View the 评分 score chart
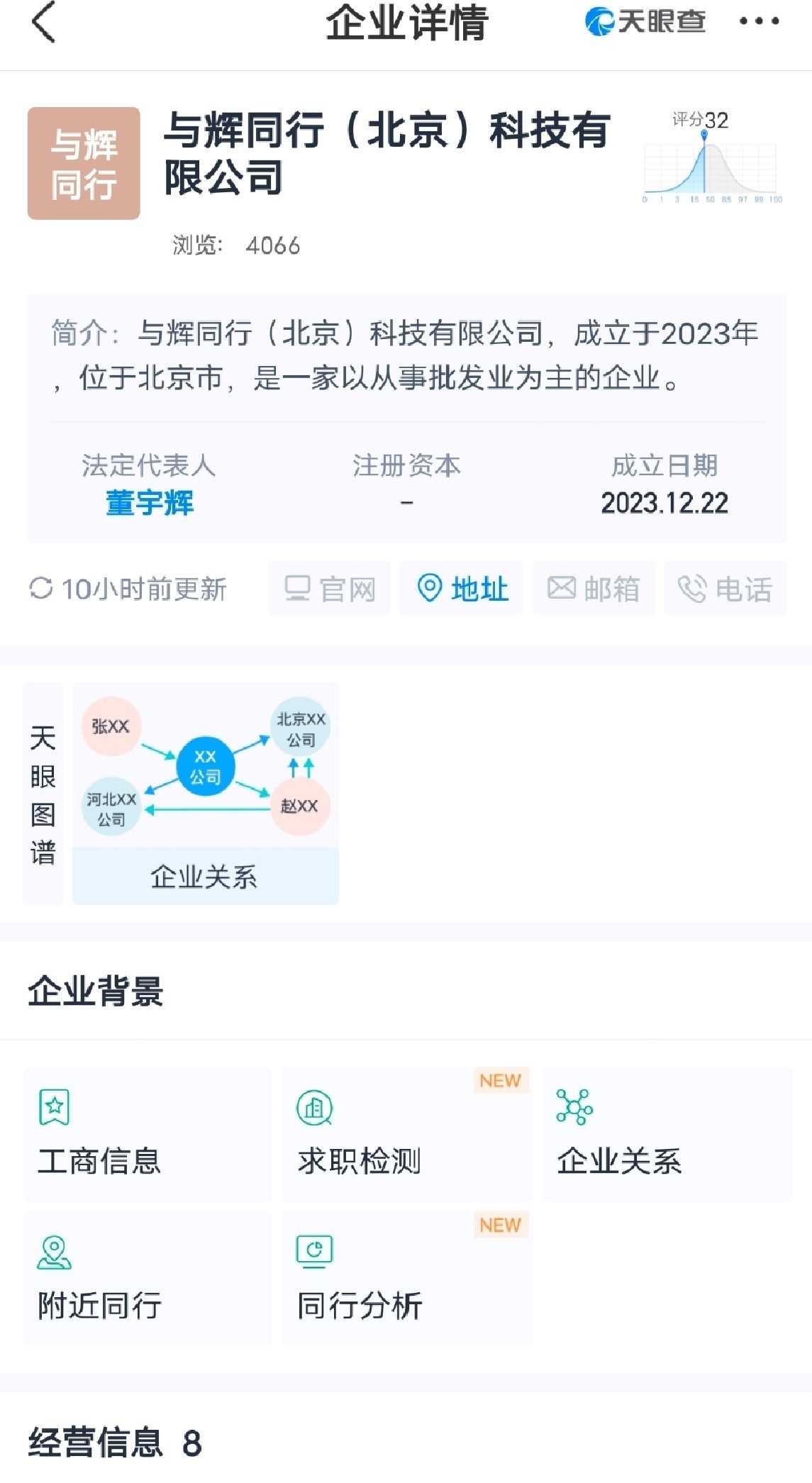 711,160
